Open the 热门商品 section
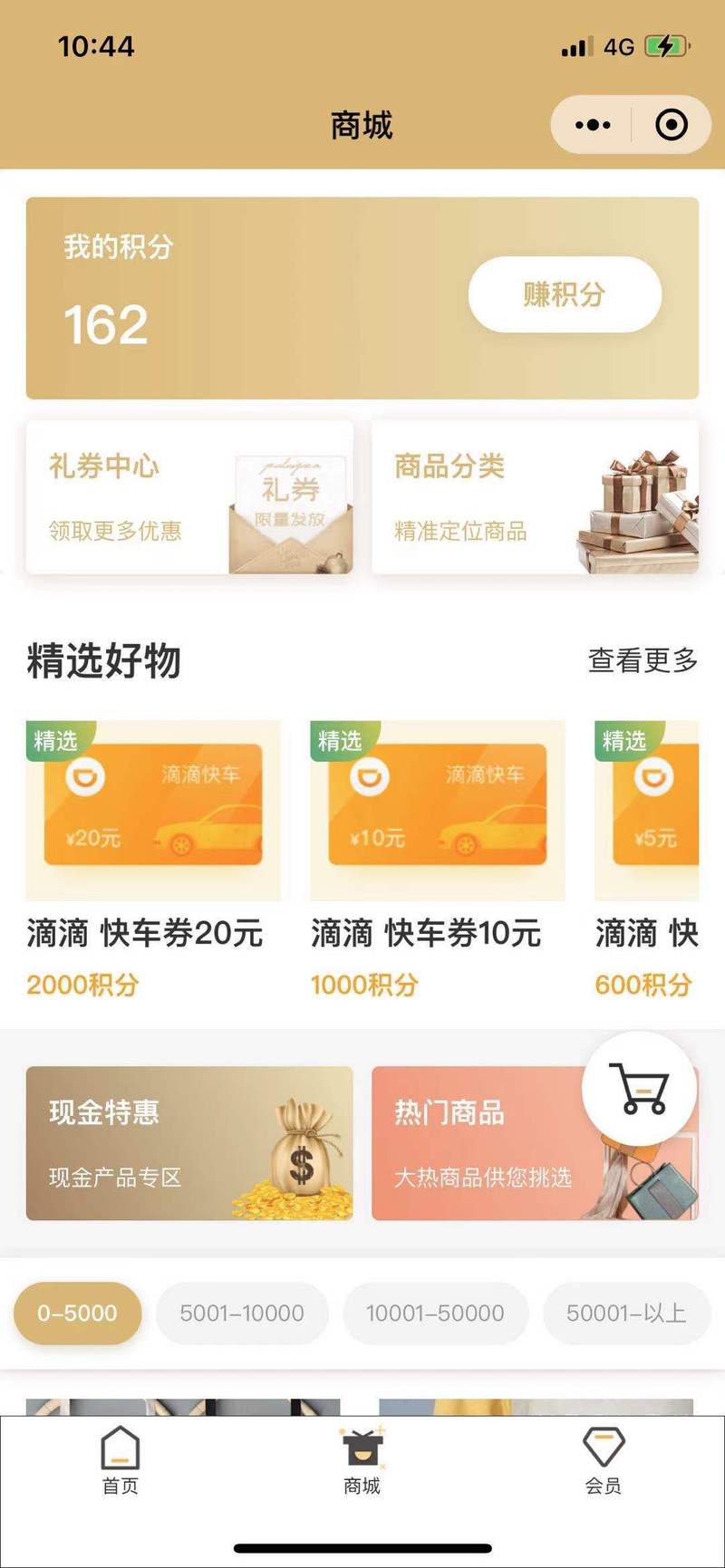The width and height of the screenshot is (725, 1568). (480, 1143)
